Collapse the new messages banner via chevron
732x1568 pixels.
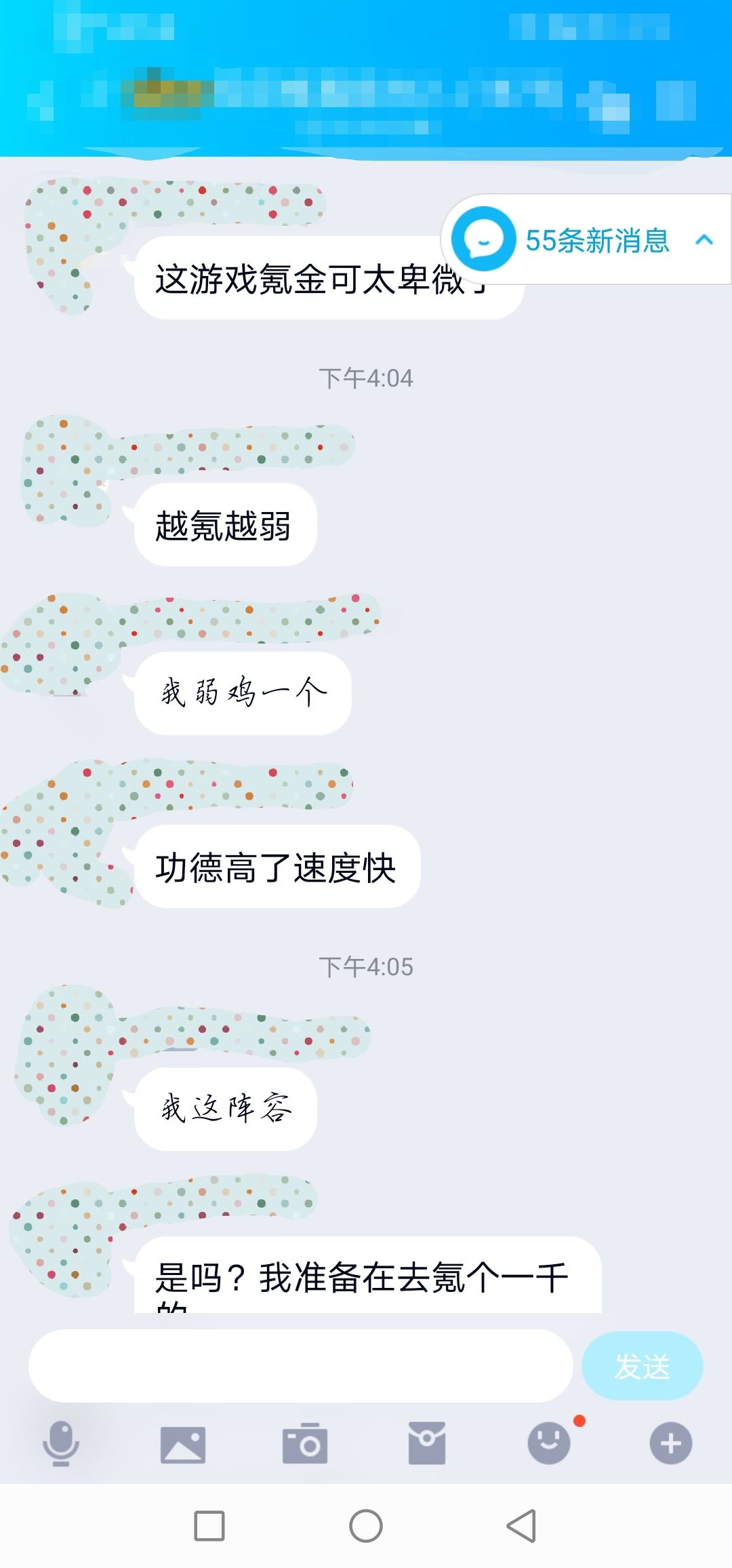coord(703,241)
